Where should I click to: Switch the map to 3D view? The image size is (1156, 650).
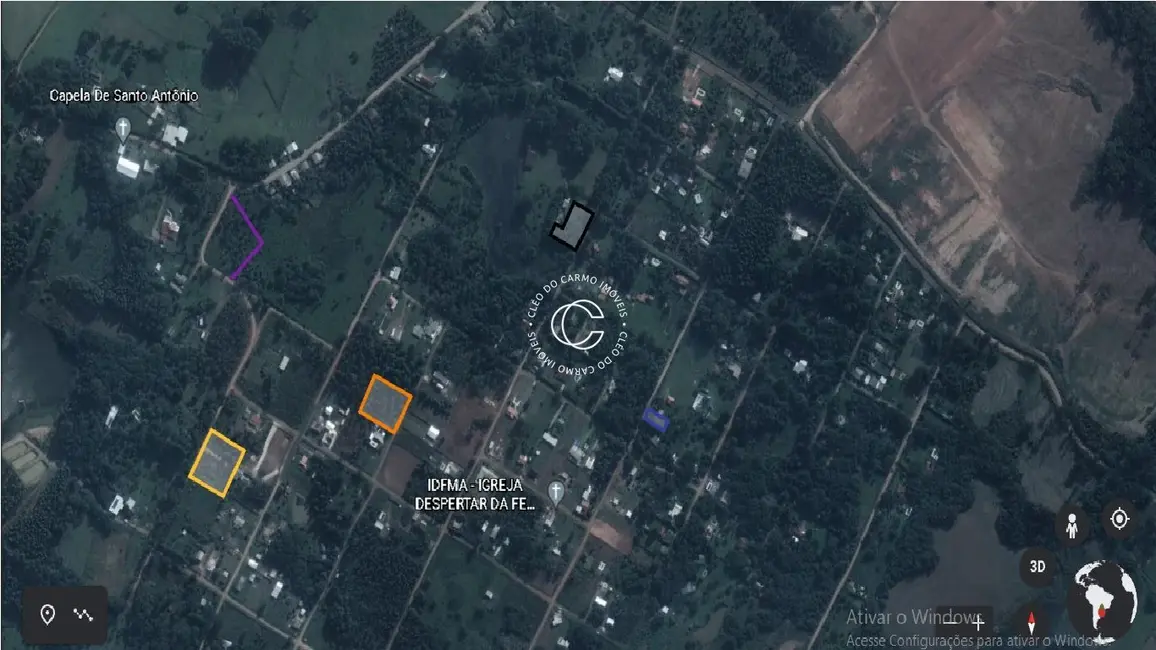click(x=1038, y=567)
